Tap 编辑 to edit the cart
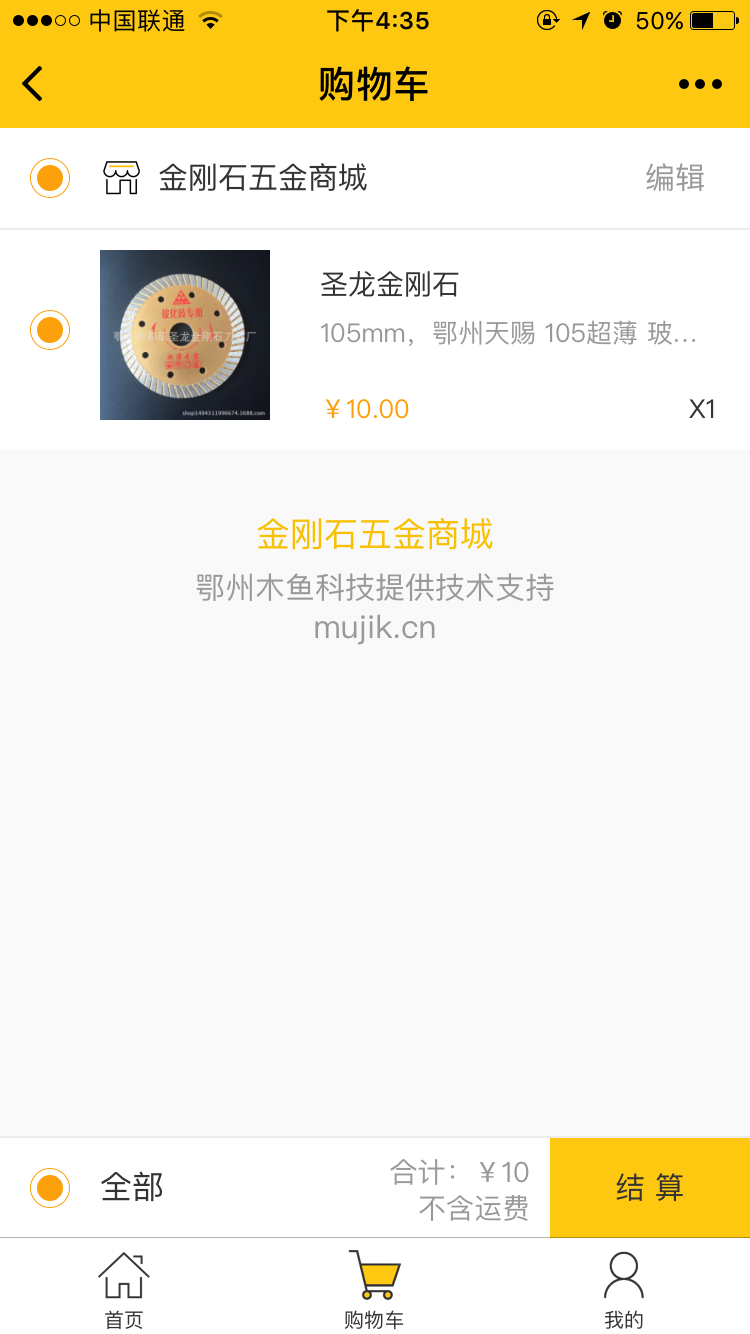 pos(675,178)
